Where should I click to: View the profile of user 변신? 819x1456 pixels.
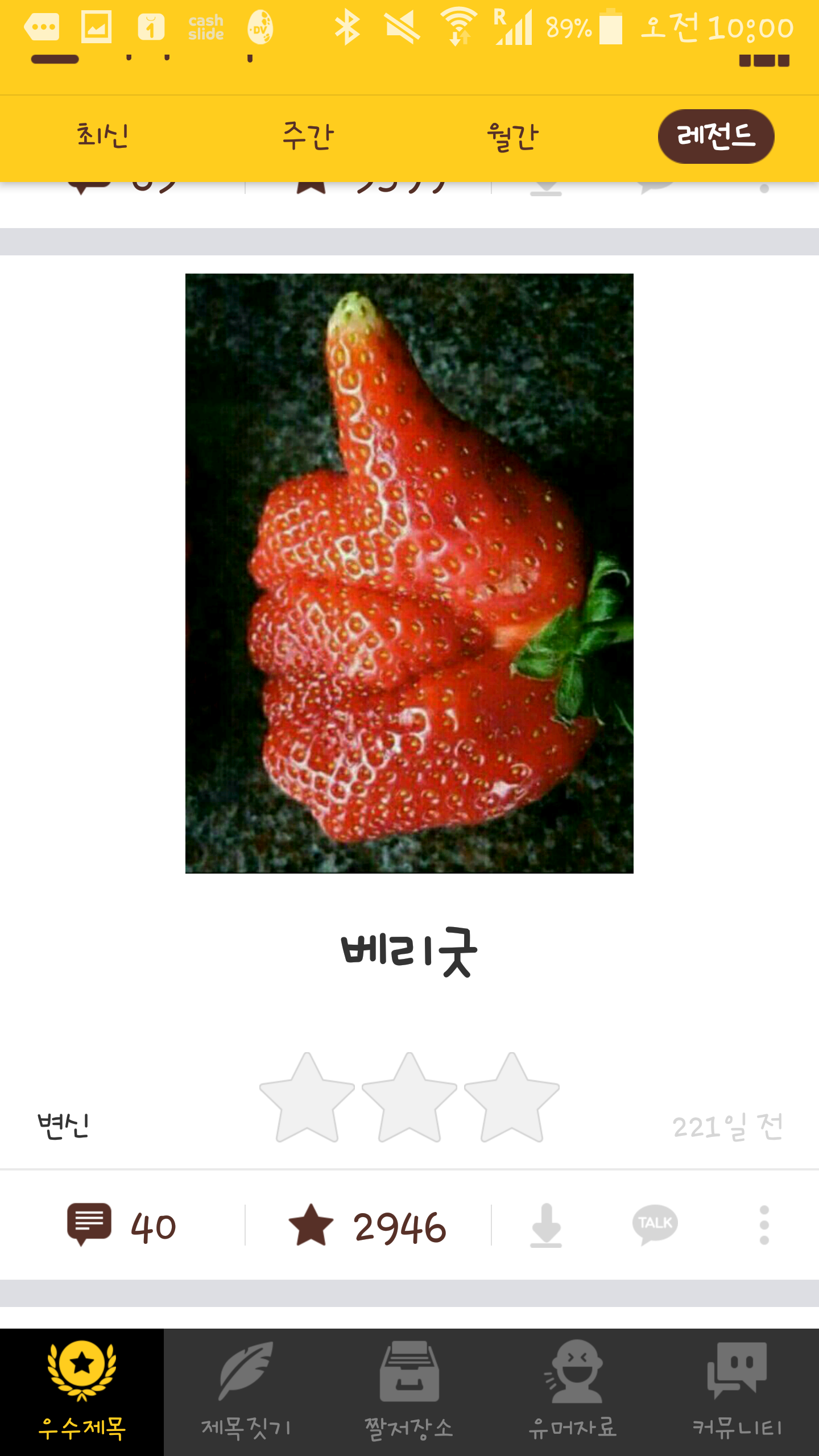pyautogui.click(x=63, y=1126)
